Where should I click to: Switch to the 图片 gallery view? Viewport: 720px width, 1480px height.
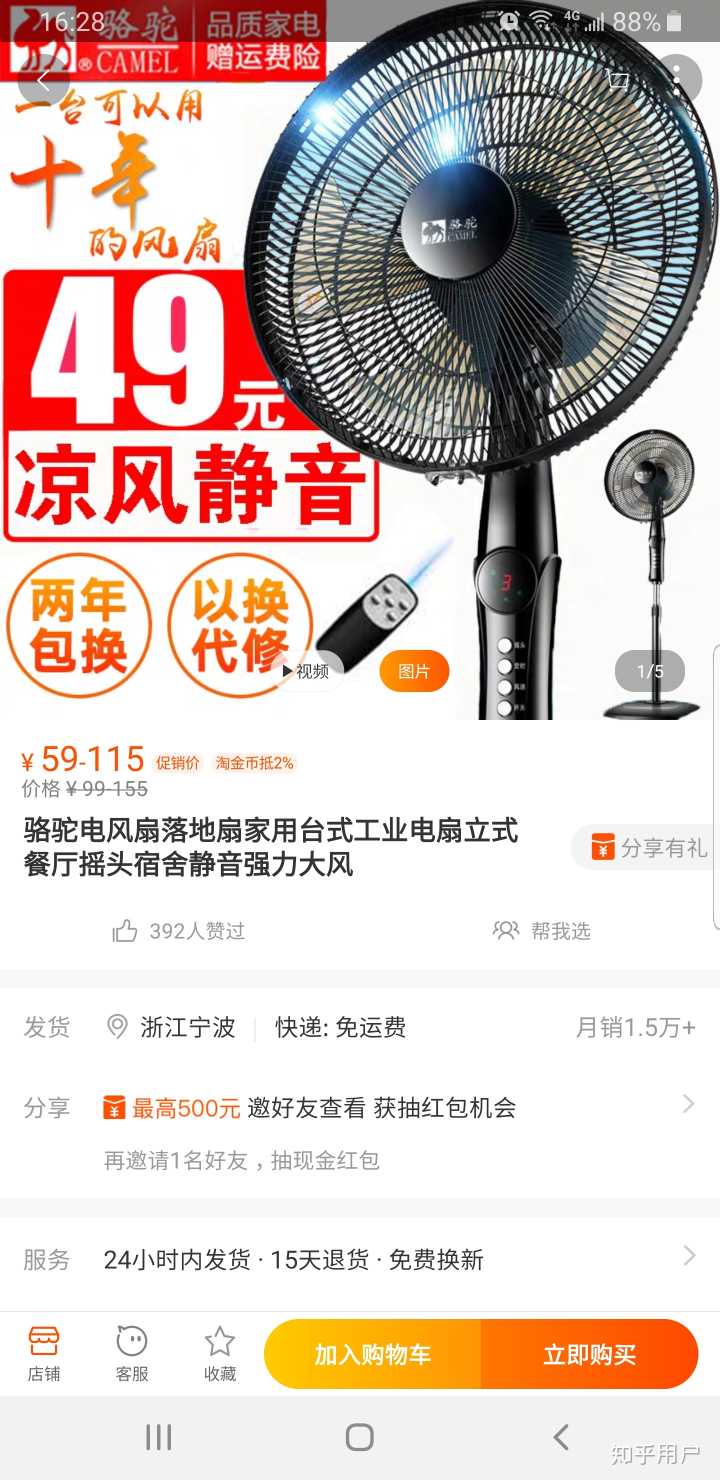tap(414, 671)
